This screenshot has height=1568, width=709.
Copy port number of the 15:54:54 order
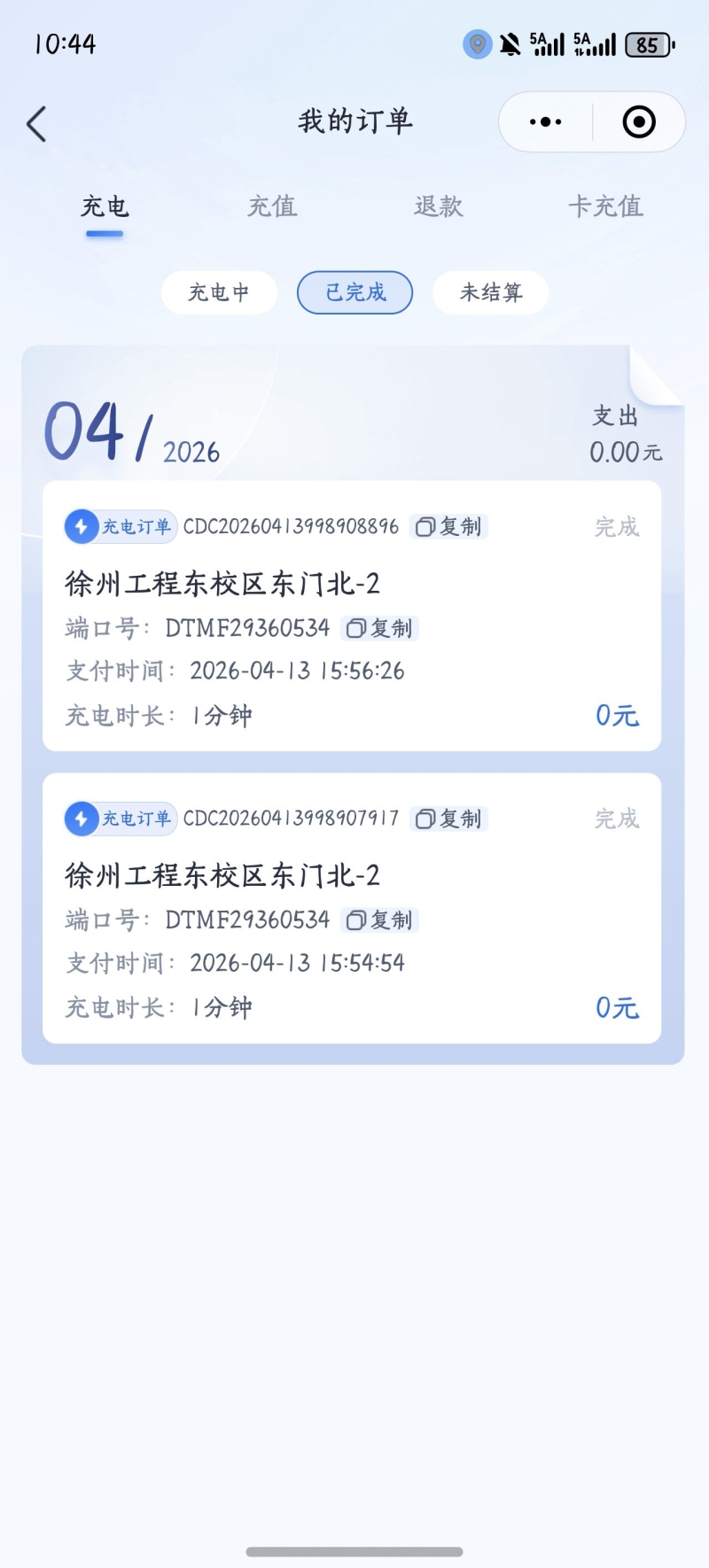click(380, 920)
